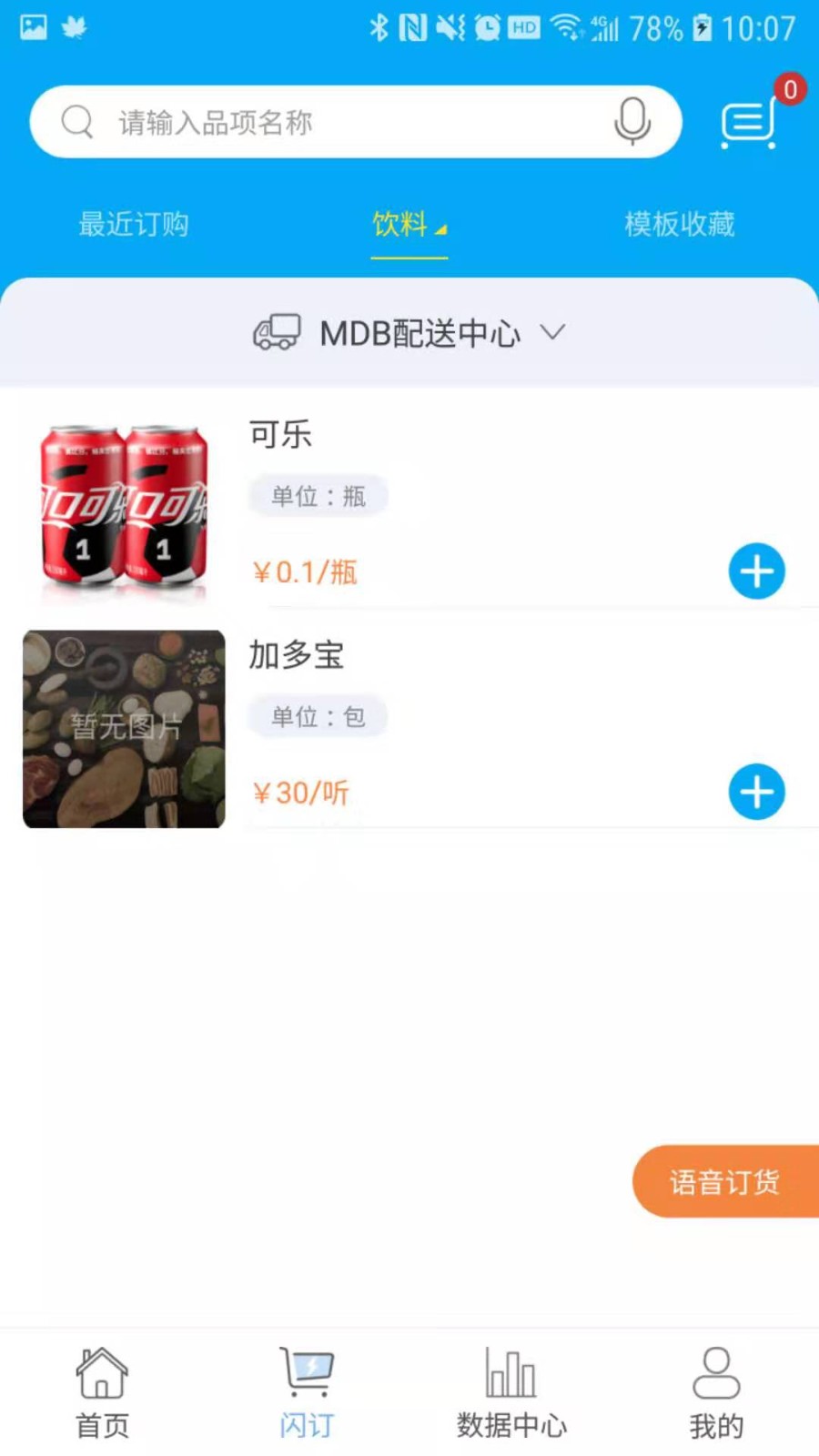The width and height of the screenshot is (819, 1456).
Task: Tap the search input field
Action: pos(355,121)
